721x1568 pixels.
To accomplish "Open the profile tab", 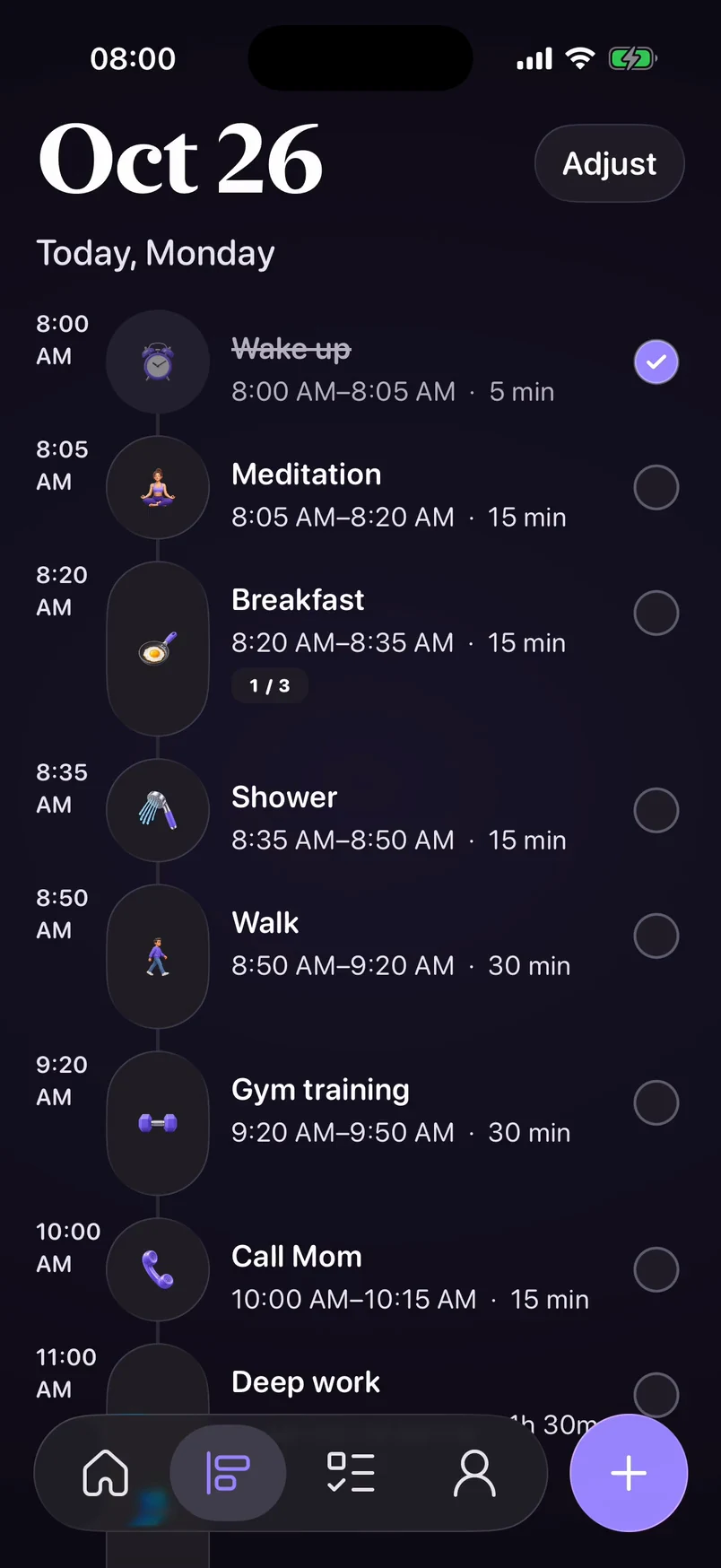I will [x=474, y=1473].
